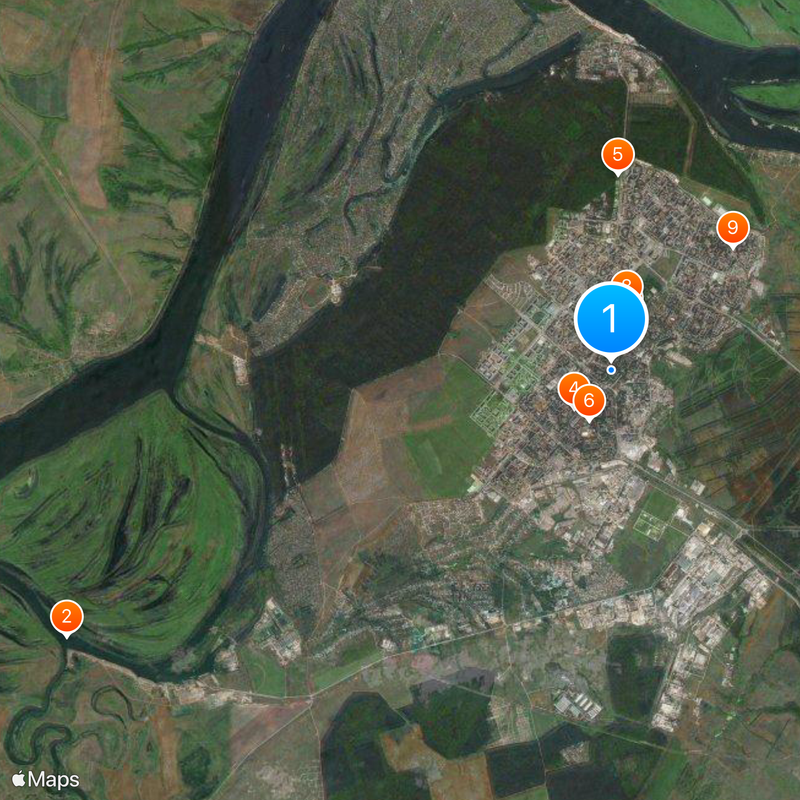
Task: Select the orange pin numbered 9
Action: [x=732, y=229]
